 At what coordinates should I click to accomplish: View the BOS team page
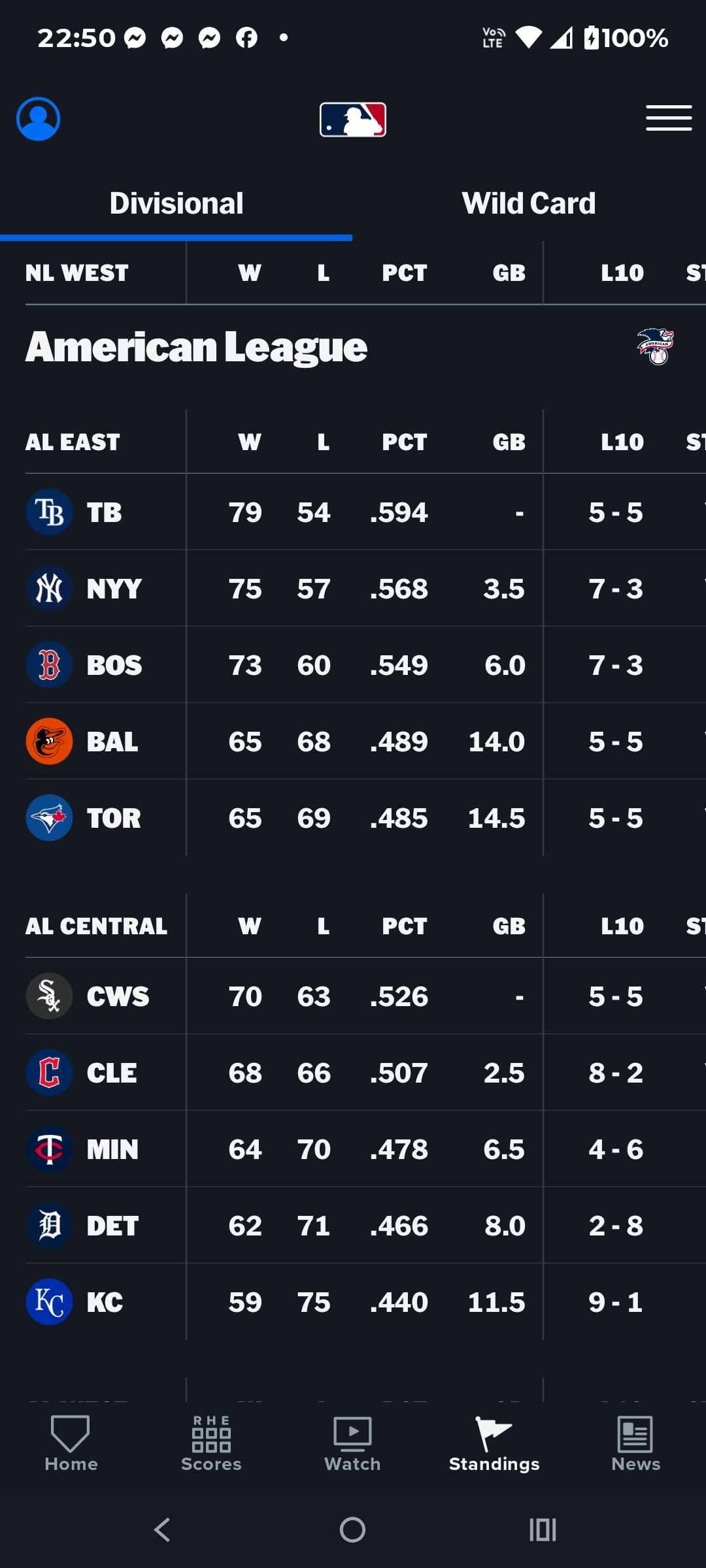(x=365, y=665)
